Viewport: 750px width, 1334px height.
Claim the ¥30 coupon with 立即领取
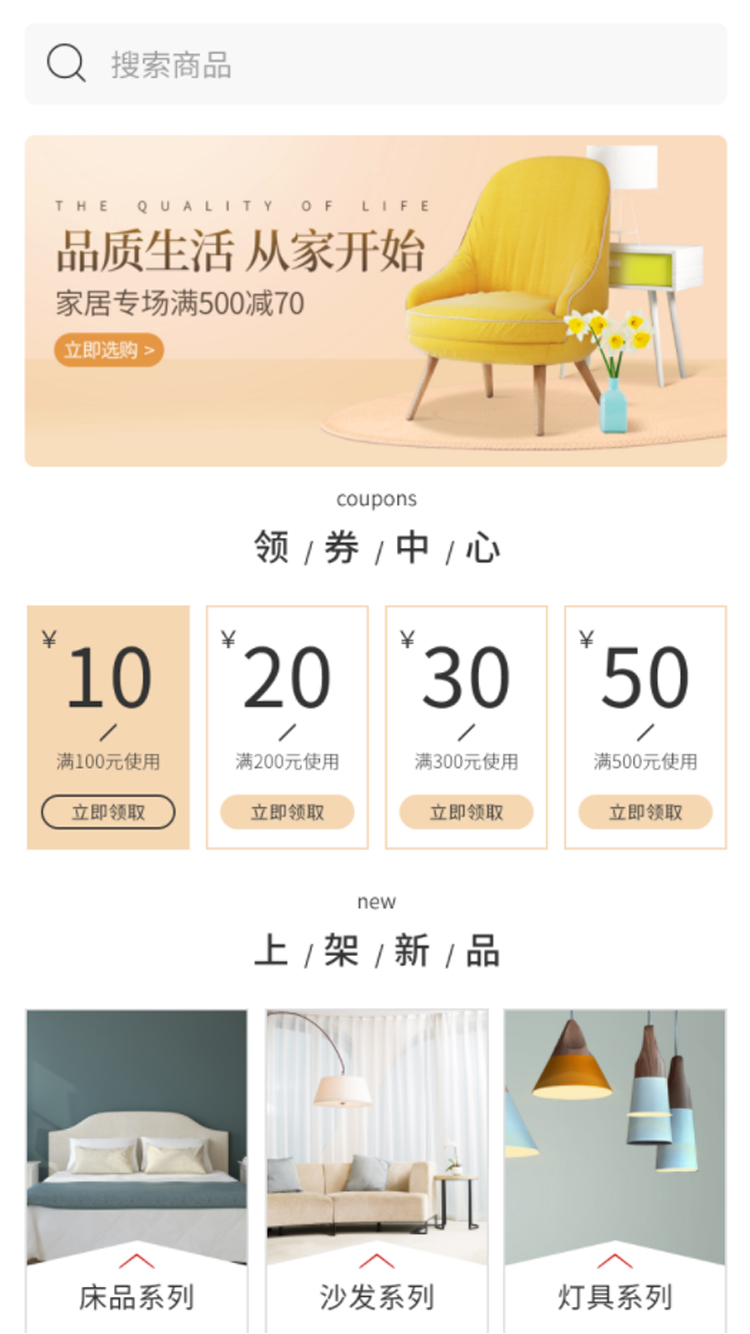click(466, 812)
